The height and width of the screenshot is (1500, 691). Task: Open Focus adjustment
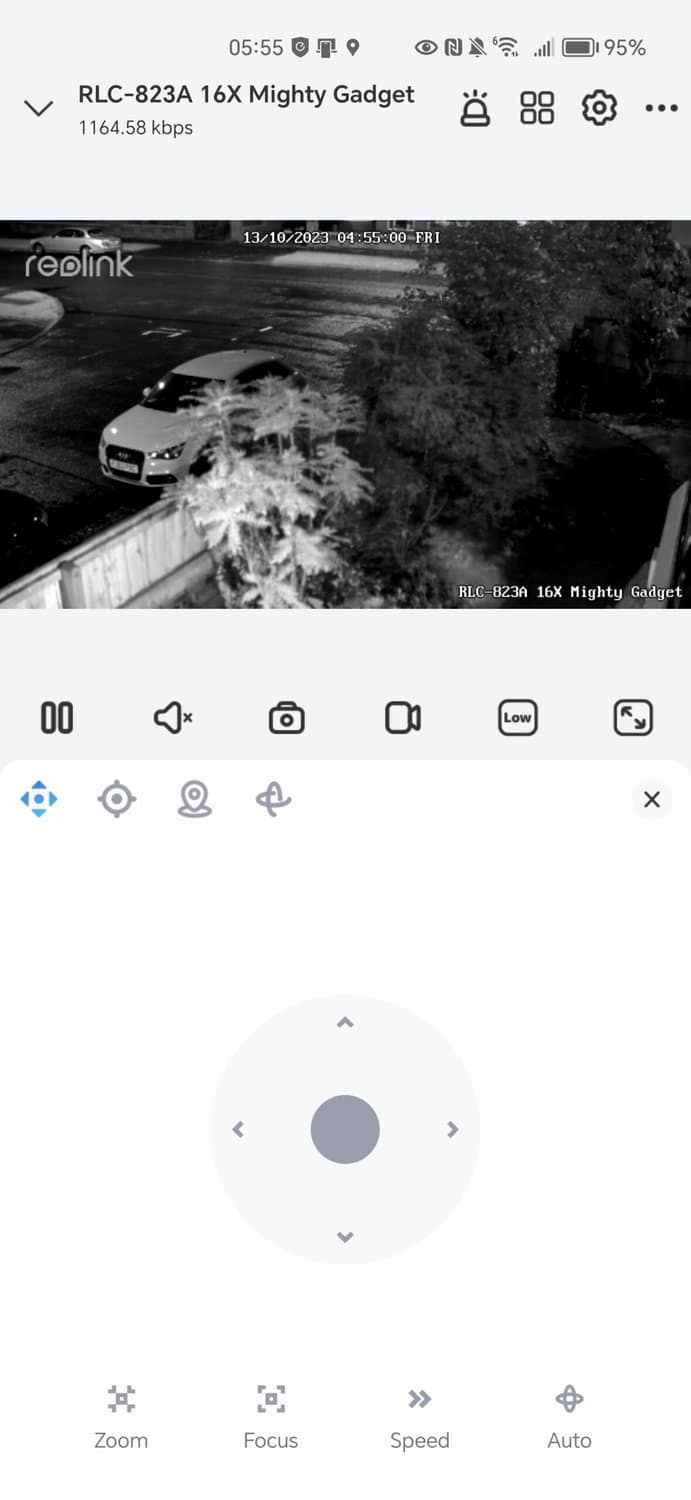[x=271, y=1415]
